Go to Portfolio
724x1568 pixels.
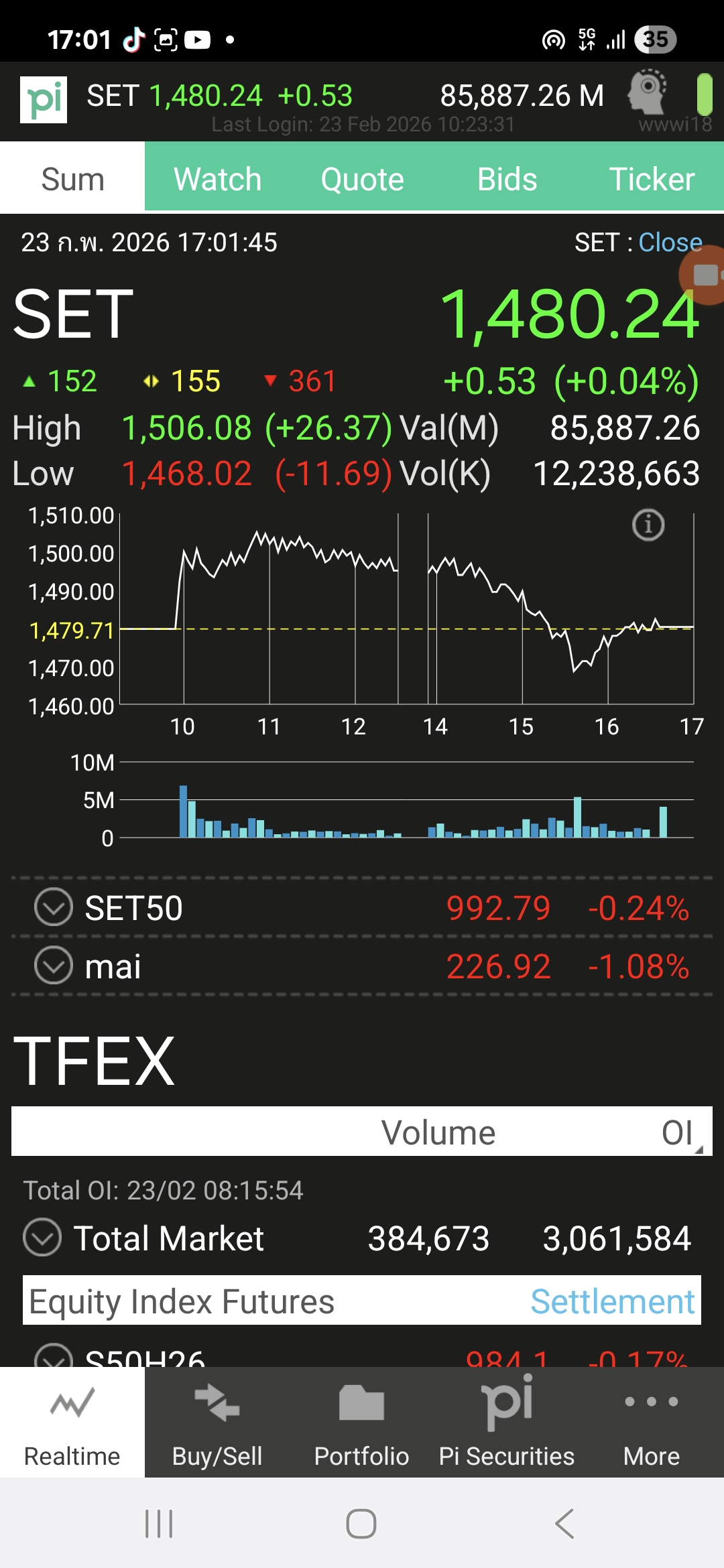point(362,1422)
